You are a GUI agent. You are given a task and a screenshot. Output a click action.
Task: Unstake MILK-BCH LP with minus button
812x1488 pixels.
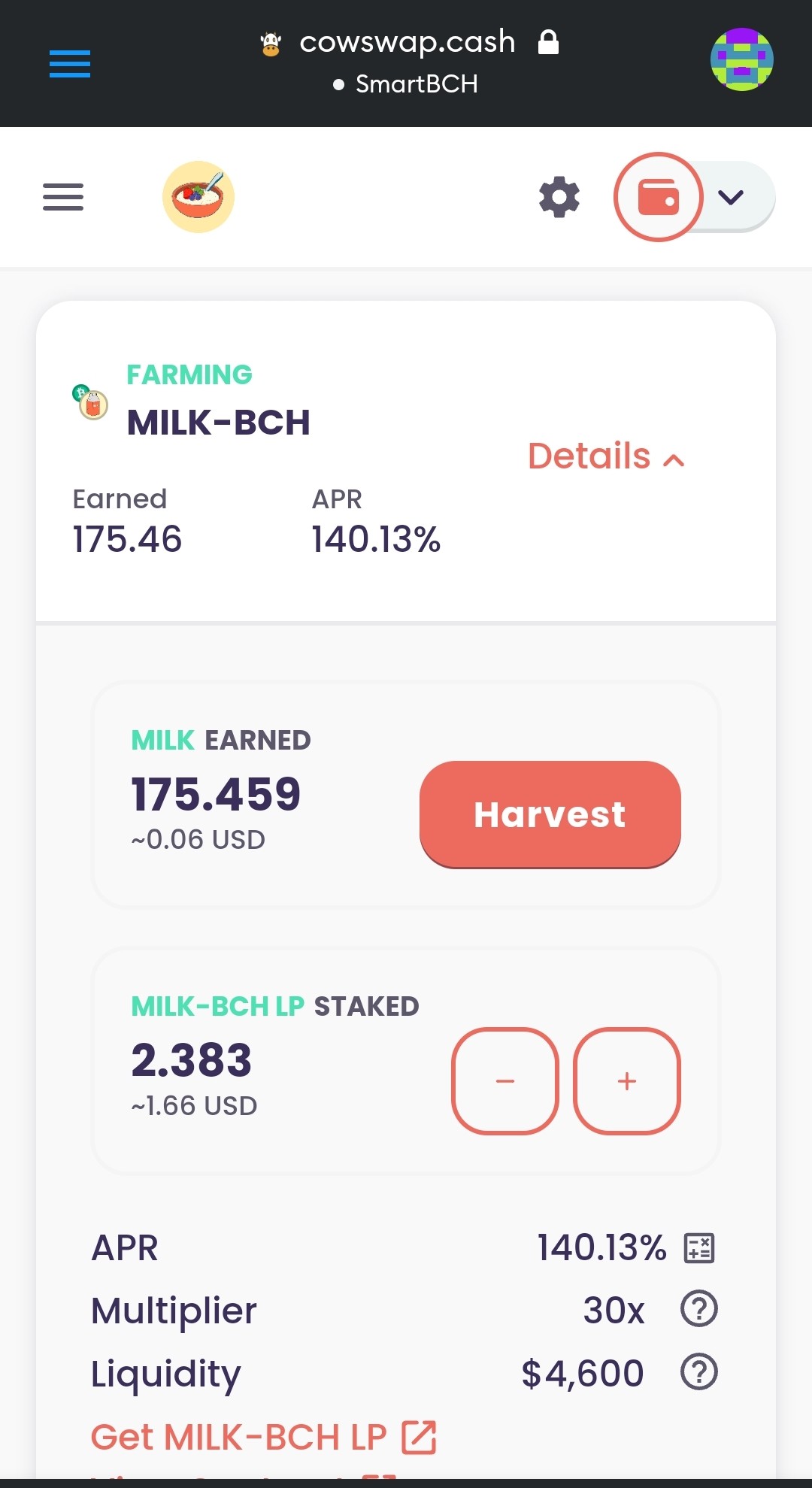pyautogui.click(x=505, y=1081)
